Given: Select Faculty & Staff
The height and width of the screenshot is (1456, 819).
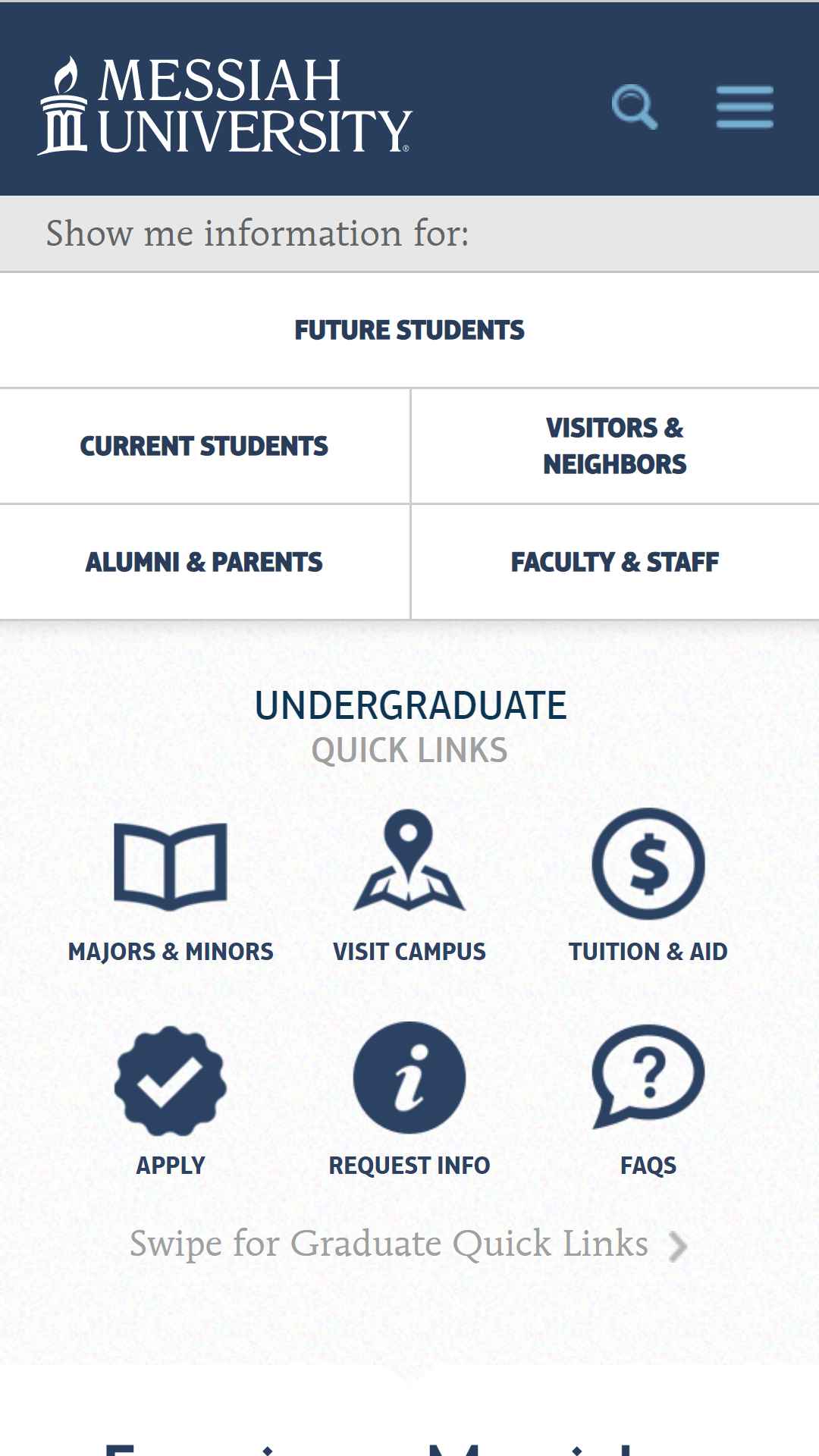Looking at the screenshot, I should [x=615, y=563].
